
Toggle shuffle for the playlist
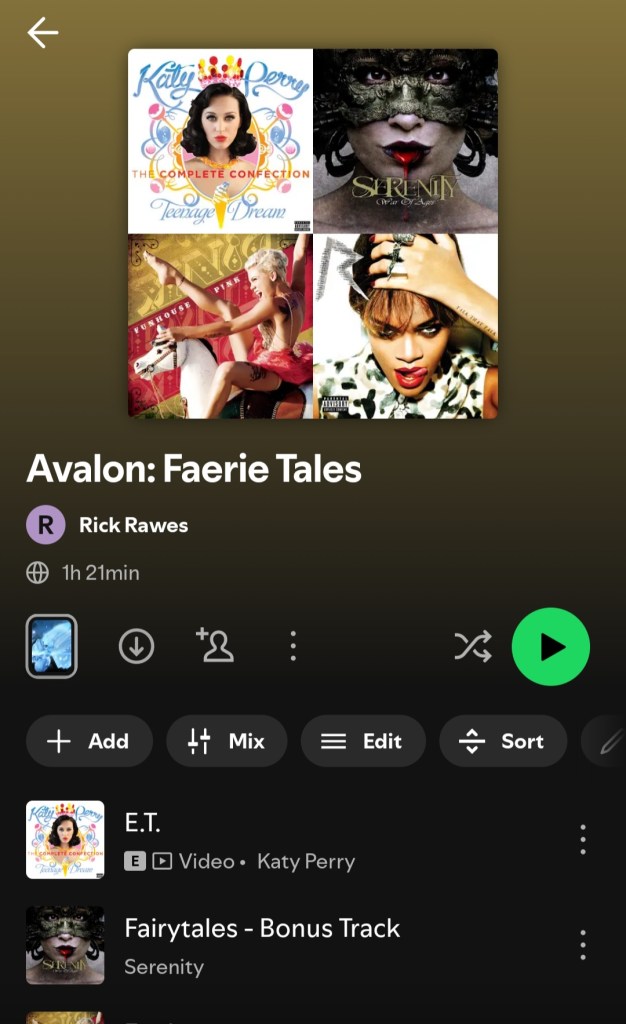(x=472, y=647)
